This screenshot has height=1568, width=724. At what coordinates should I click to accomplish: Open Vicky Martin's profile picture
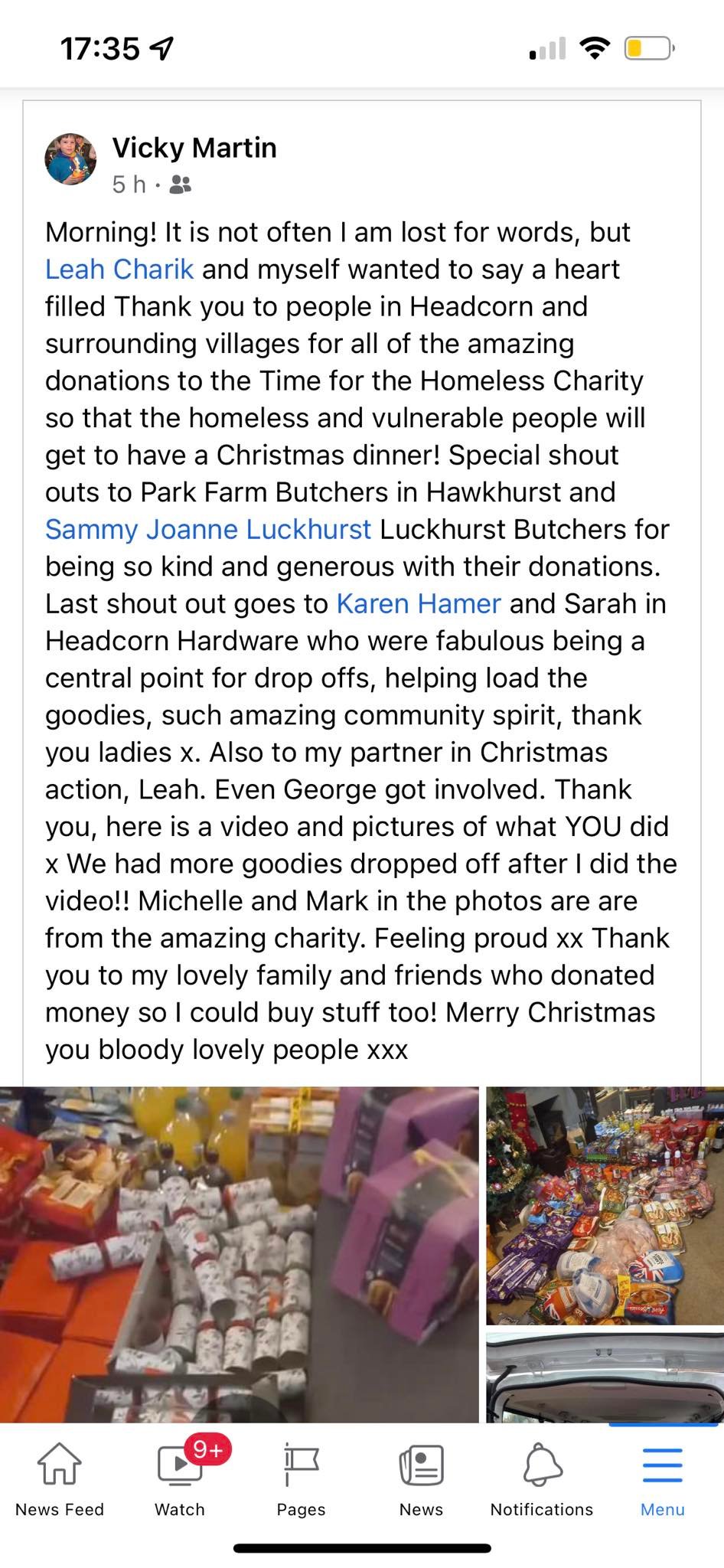(x=71, y=159)
